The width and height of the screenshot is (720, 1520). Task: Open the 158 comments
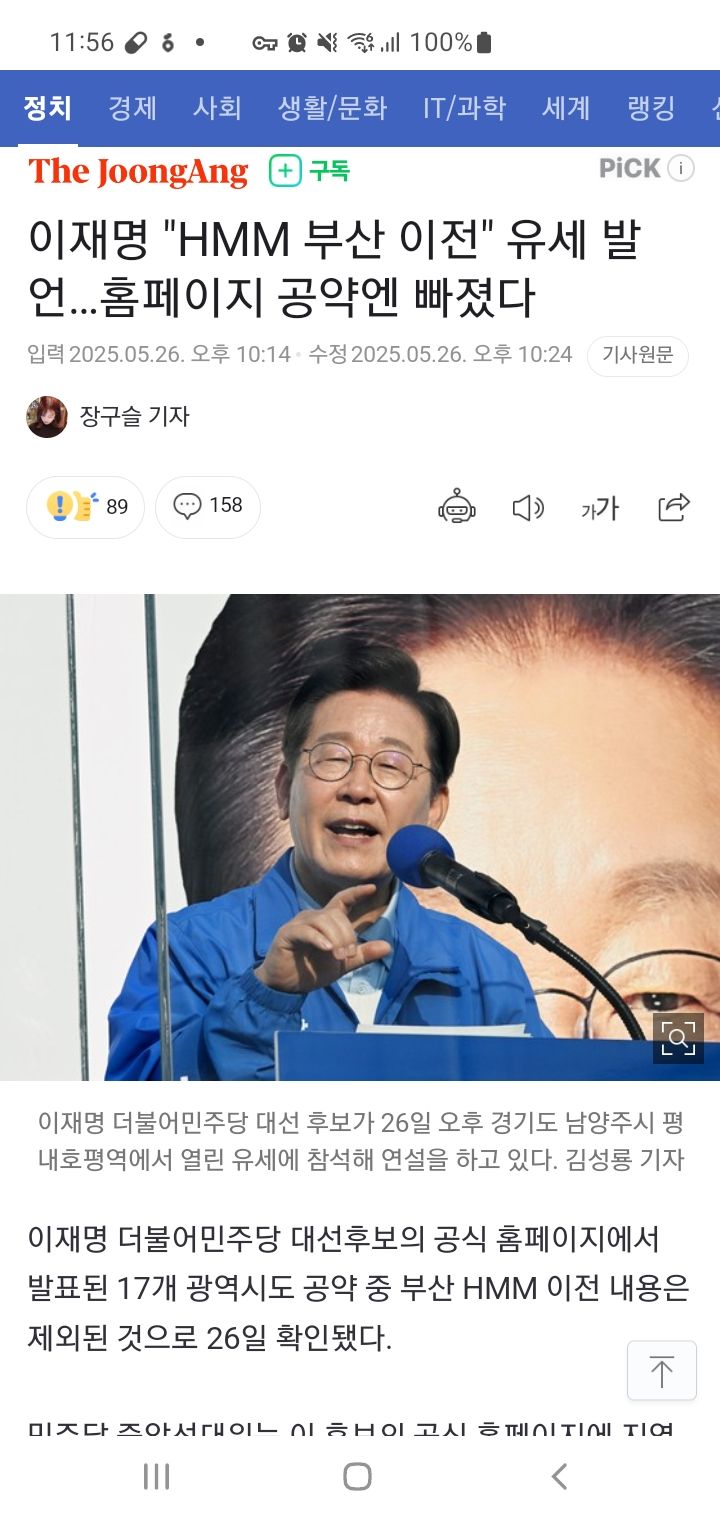(208, 507)
